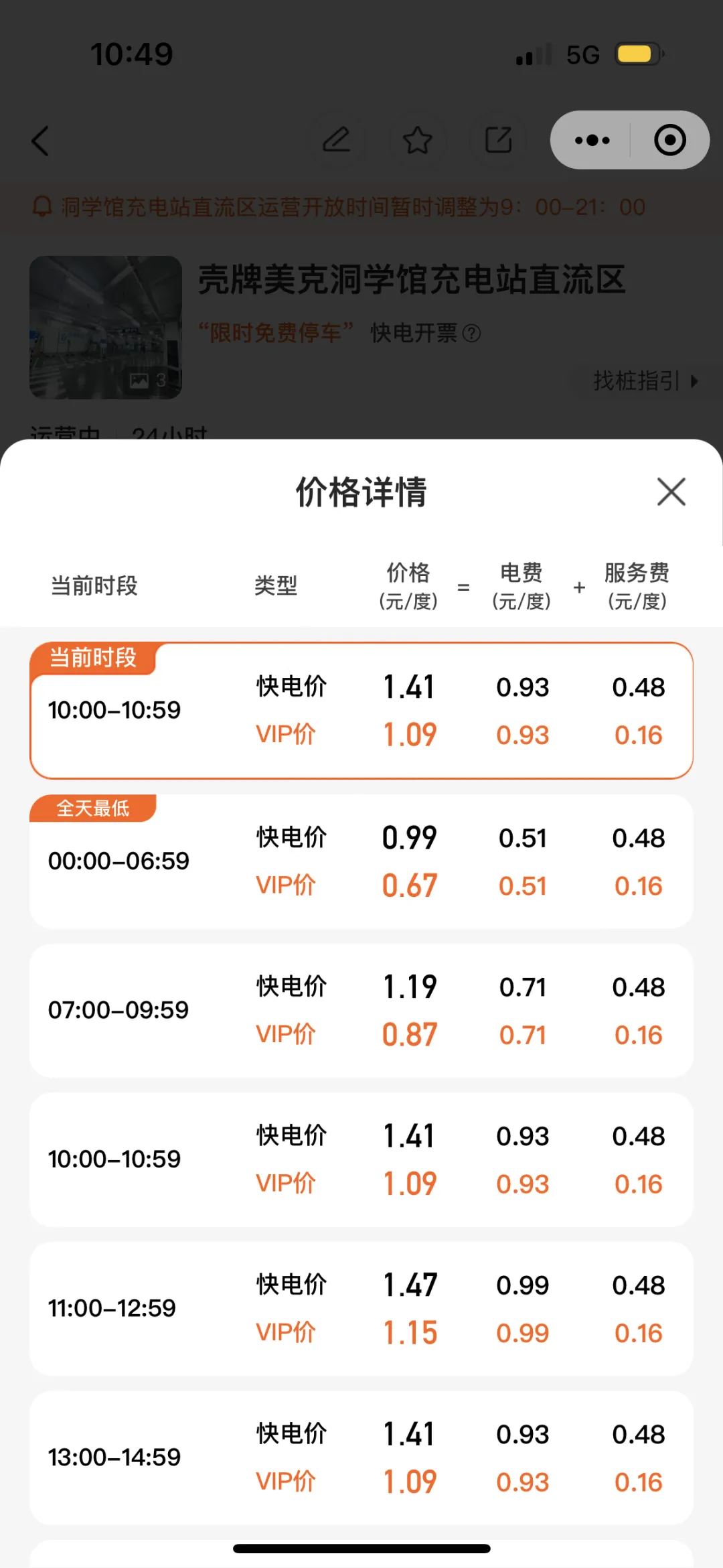
Task: Tap the edit pencil icon
Action: [337, 140]
